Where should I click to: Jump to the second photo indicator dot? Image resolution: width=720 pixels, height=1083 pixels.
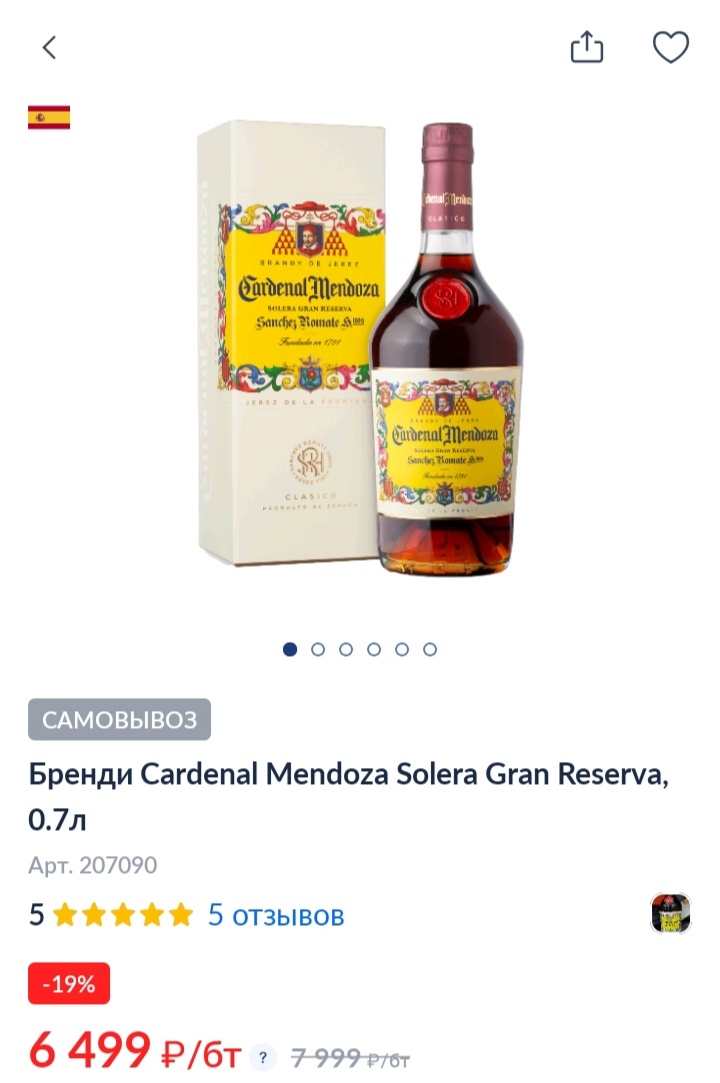point(318,649)
